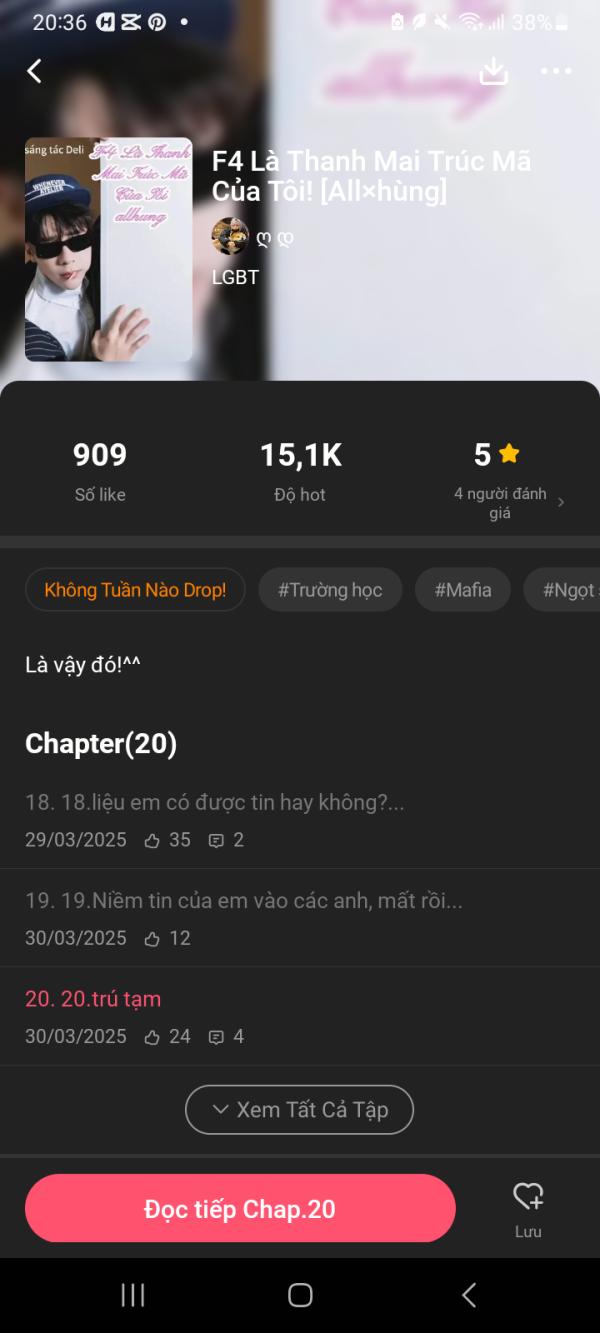Screen dimensions: 600x1333
Task: View the 4 người đánh giá ratings
Action: click(x=509, y=502)
